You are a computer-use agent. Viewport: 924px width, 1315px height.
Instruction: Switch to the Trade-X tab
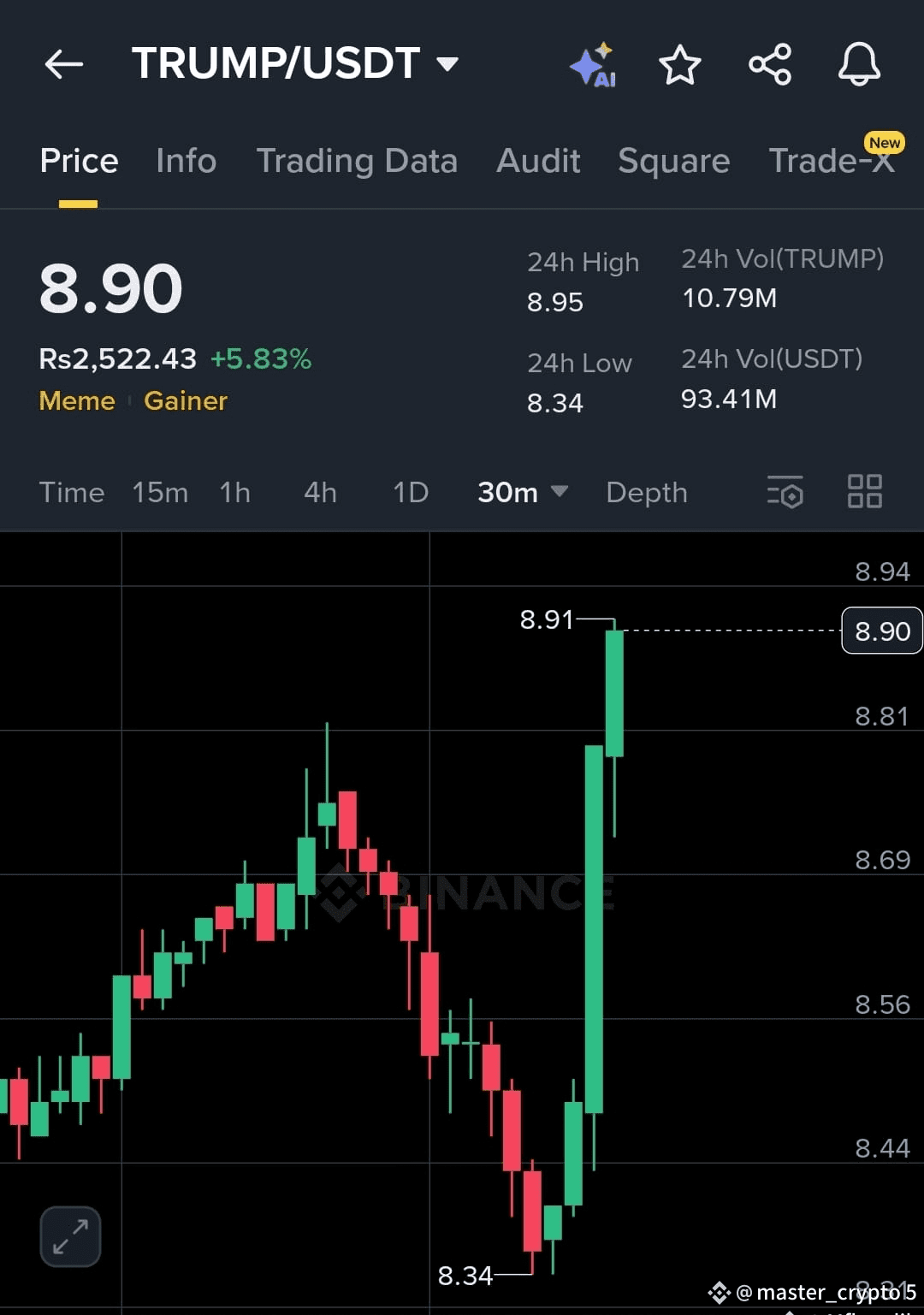click(x=831, y=161)
